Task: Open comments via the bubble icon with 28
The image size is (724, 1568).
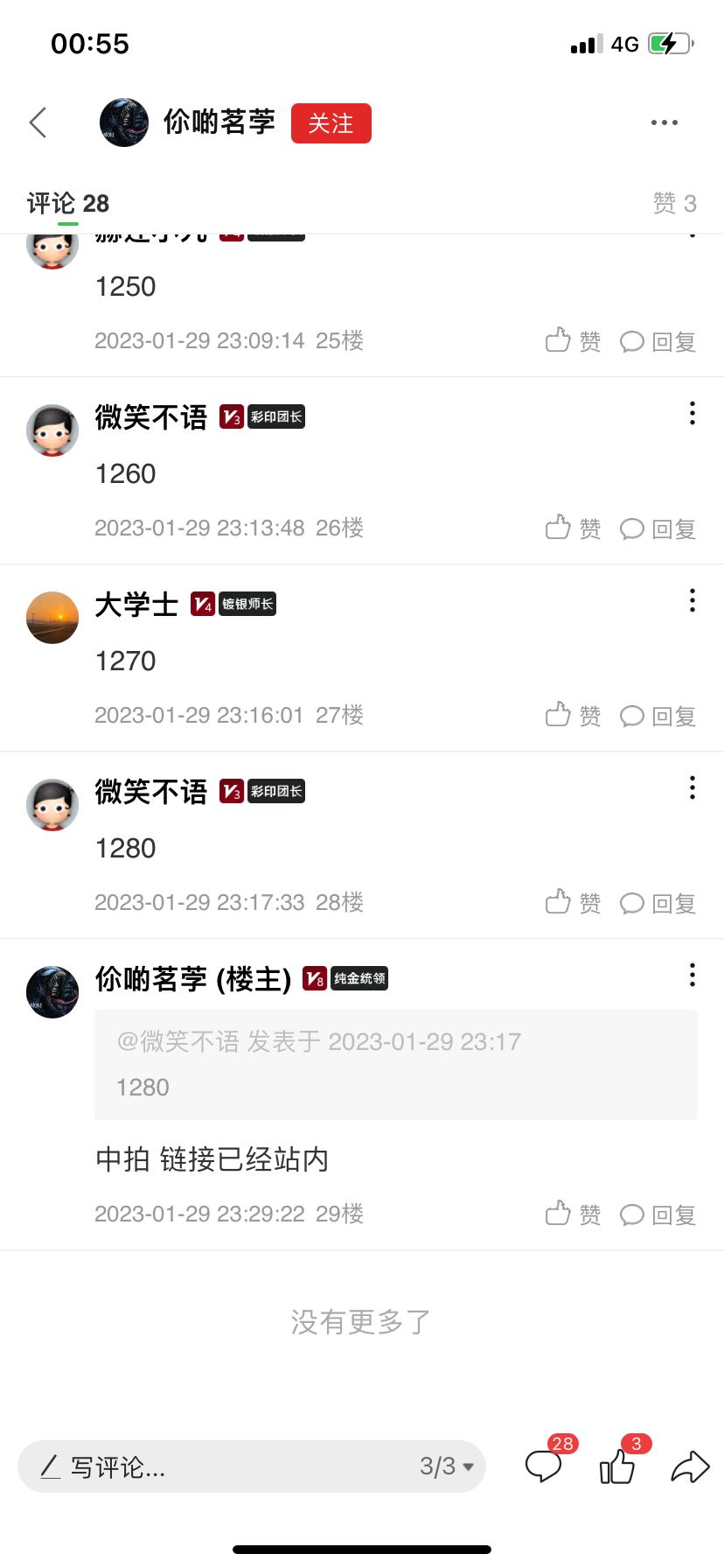Action: click(544, 1466)
